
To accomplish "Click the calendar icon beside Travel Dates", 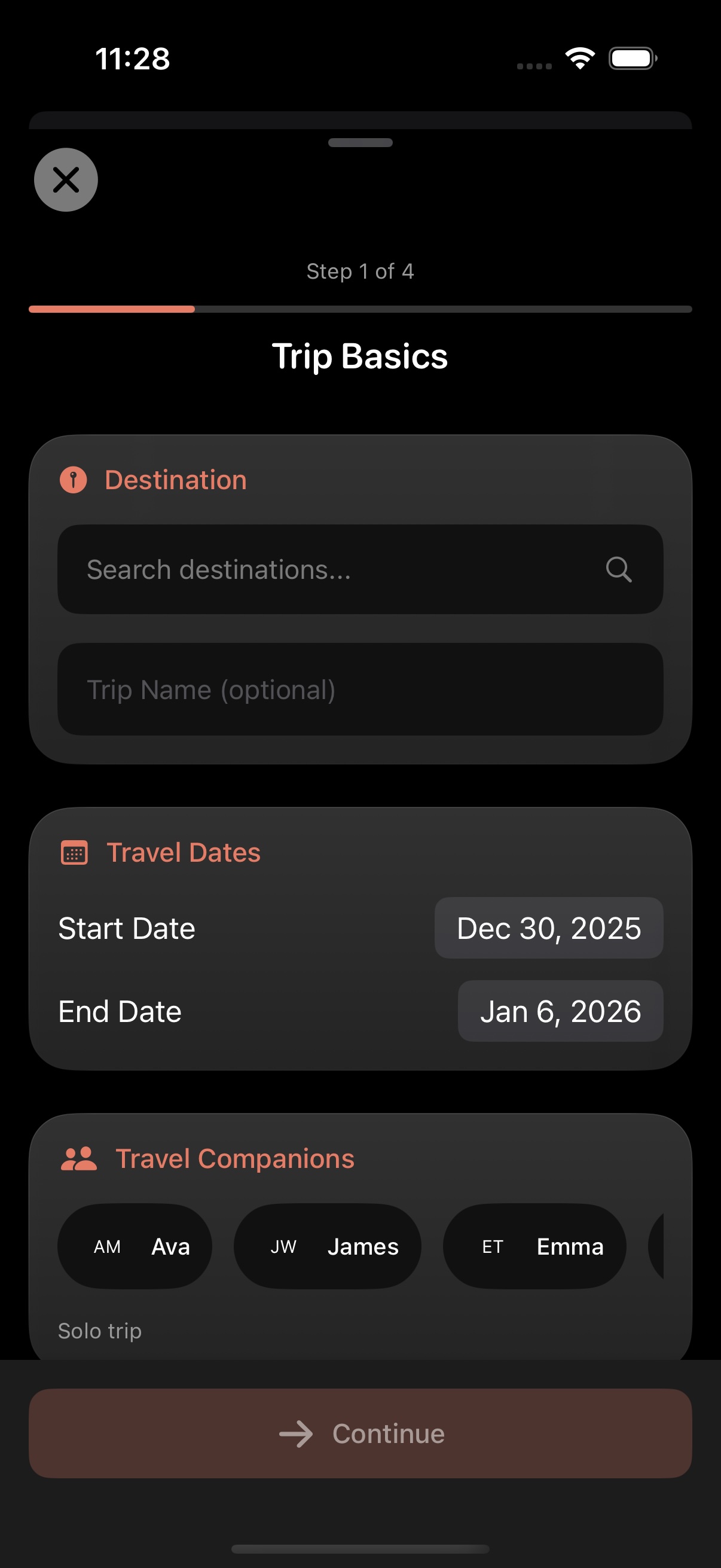I will click(74, 853).
